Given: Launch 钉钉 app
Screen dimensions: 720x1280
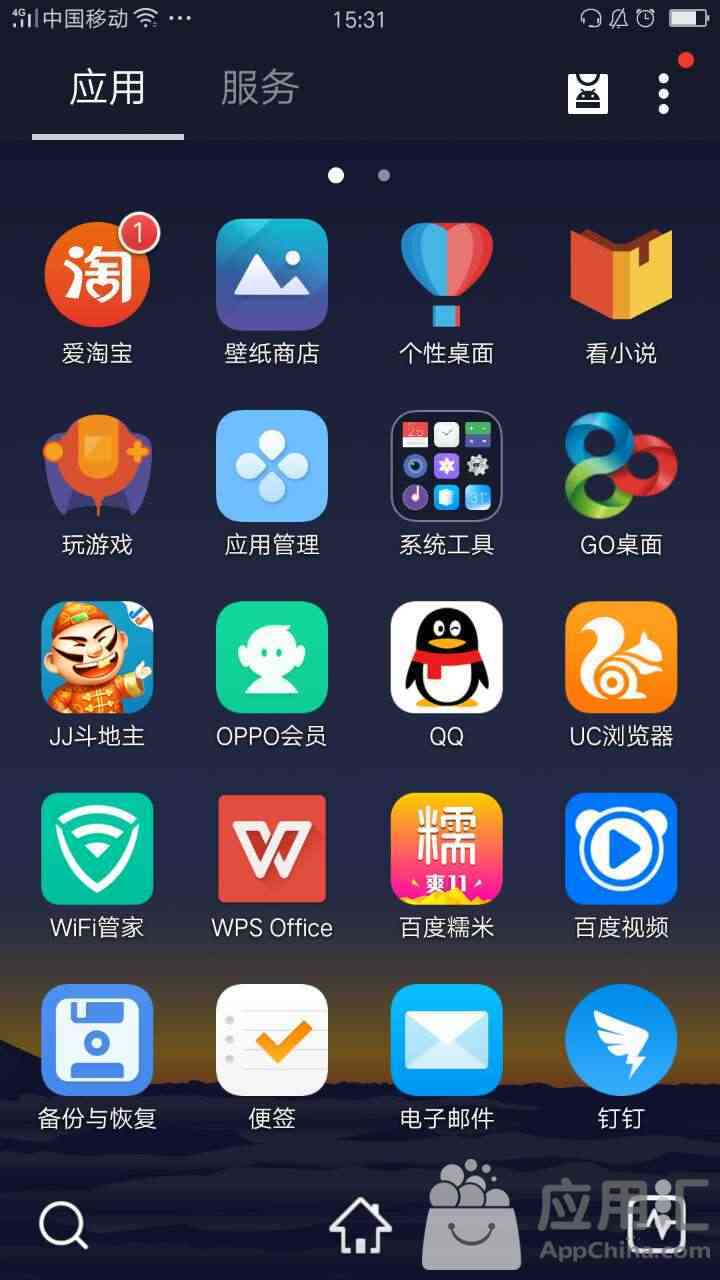Looking at the screenshot, I should coord(621,1040).
